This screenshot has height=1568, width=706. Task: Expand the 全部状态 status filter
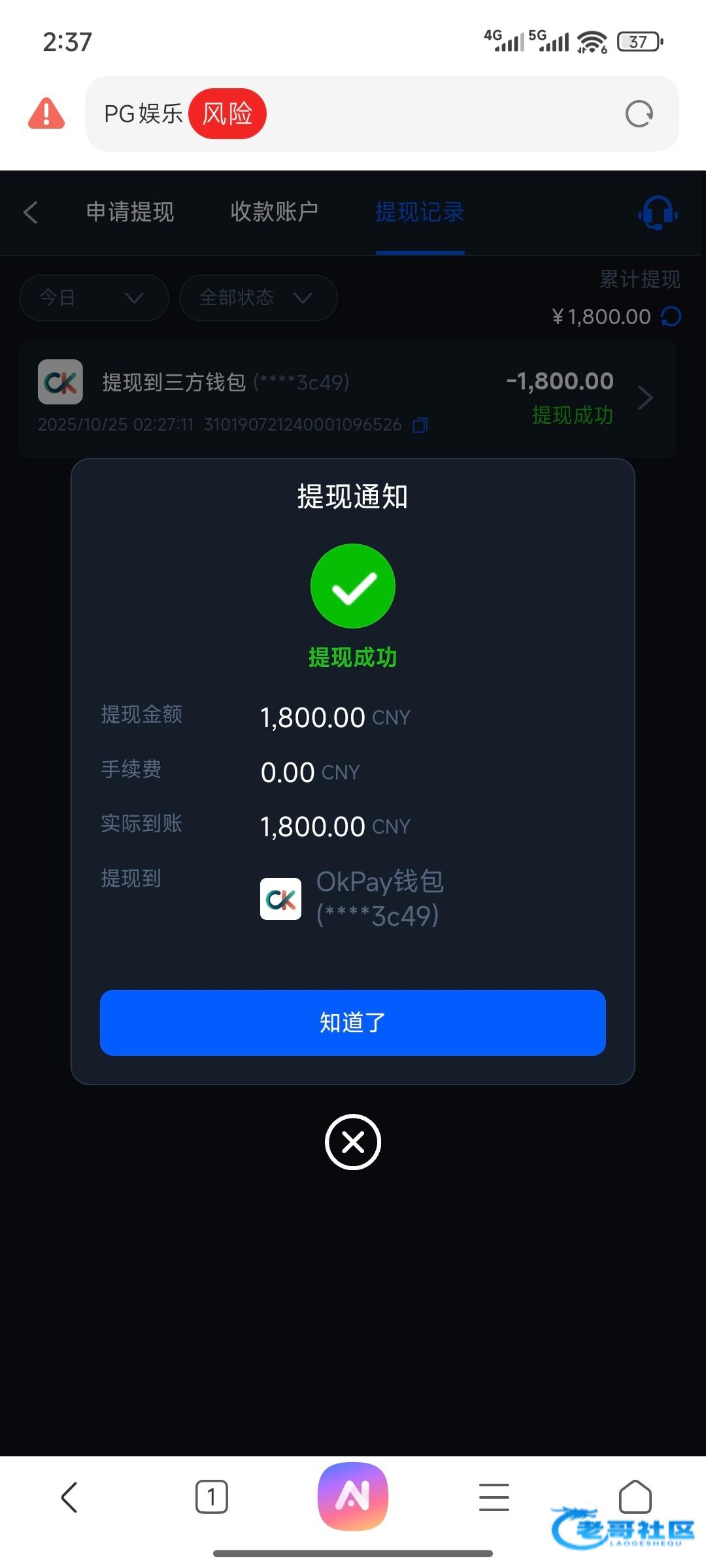(258, 298)
